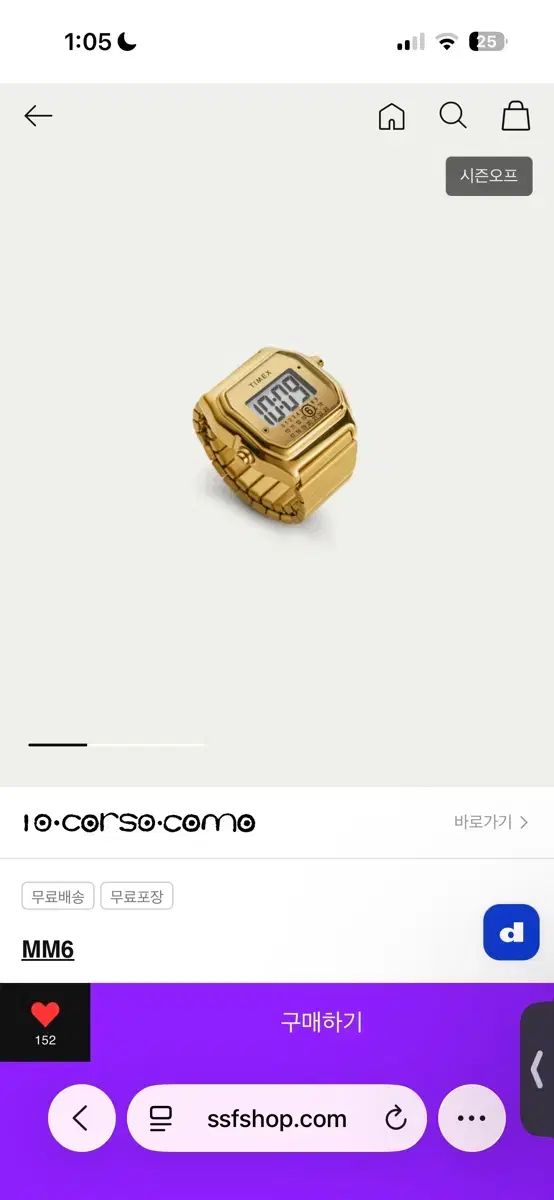Open the ssfshop.com address bar
Image resolution: width=554 pixels, height=1200 pixels.
point(277,1118)
